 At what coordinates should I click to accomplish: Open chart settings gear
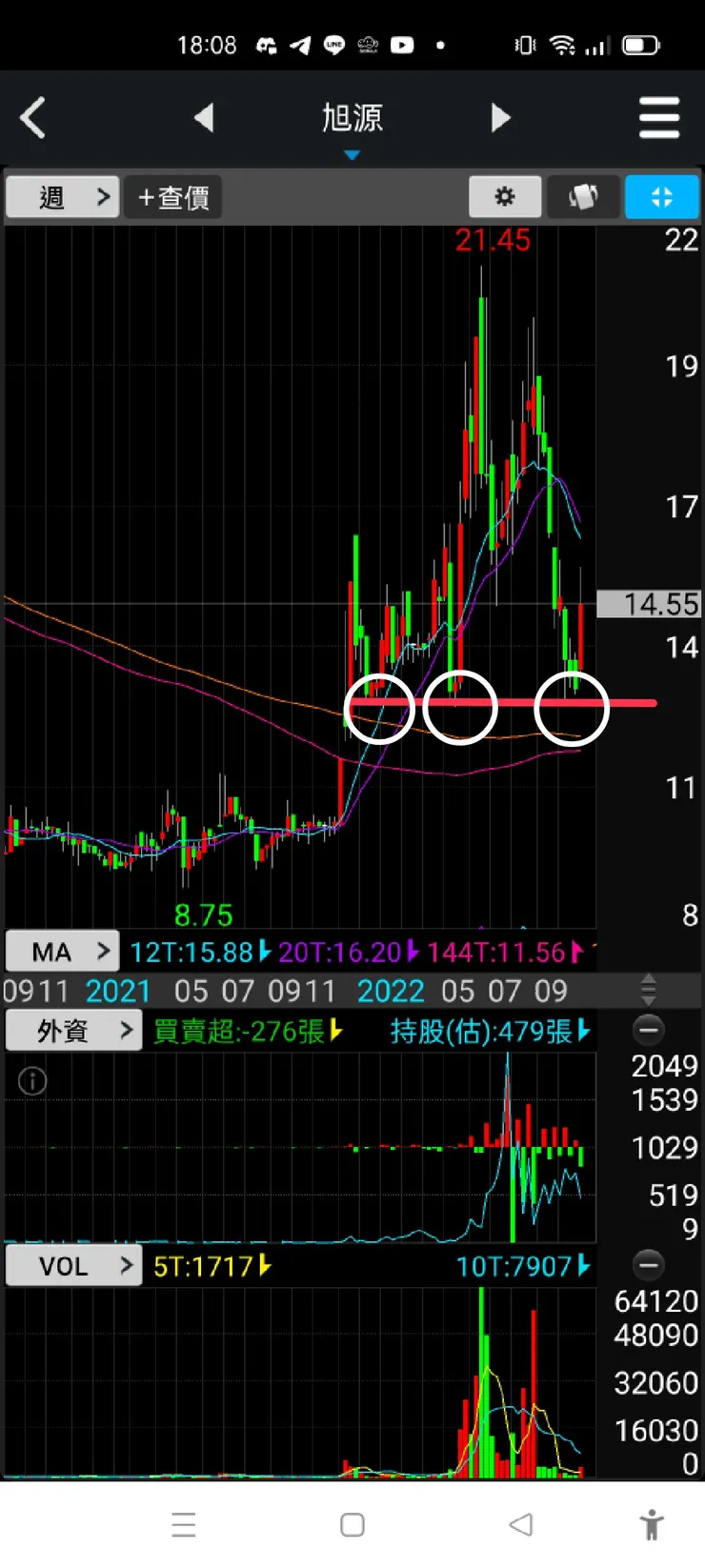pyautogui.click(x=505, y=197)
